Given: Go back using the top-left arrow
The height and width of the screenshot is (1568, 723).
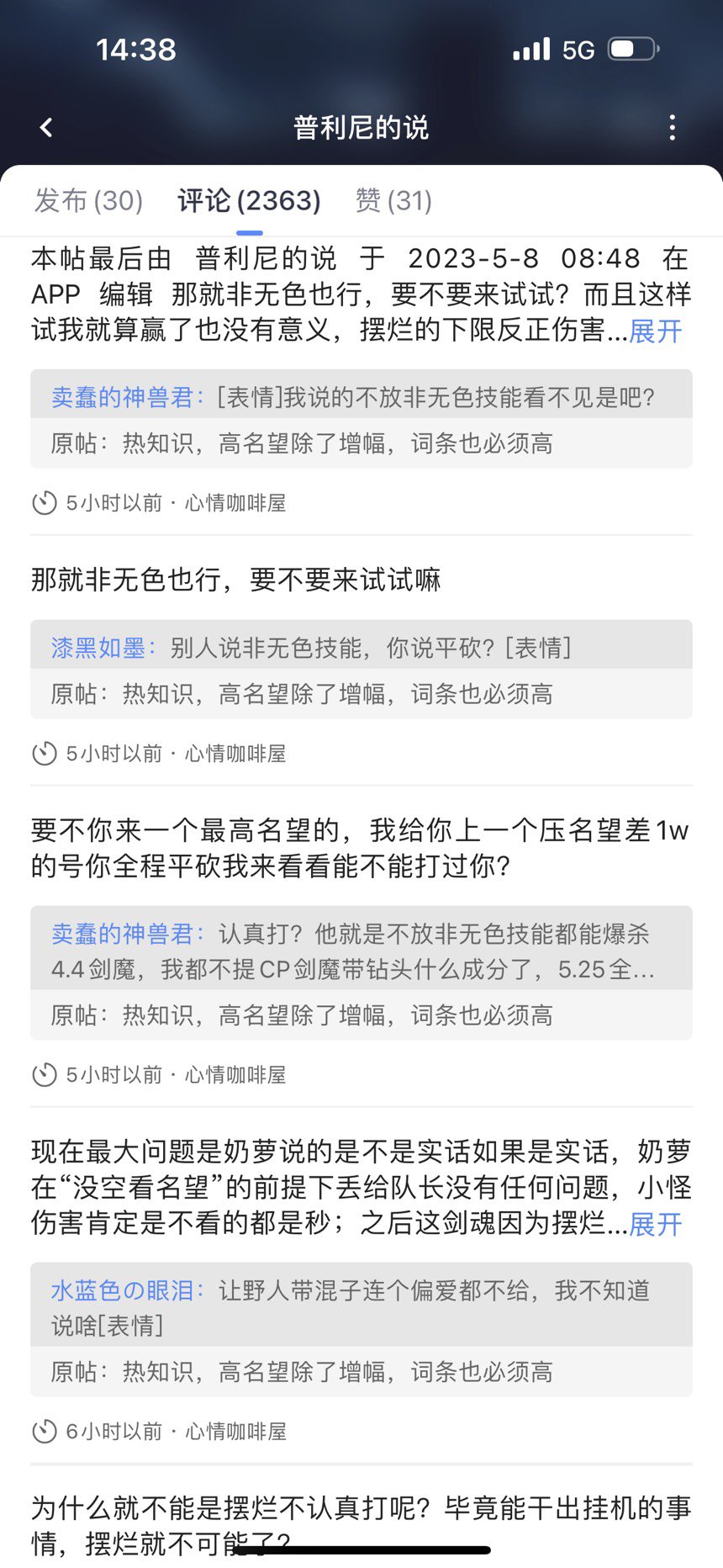Looking at the screenshot, I should (x=46, y=128).
